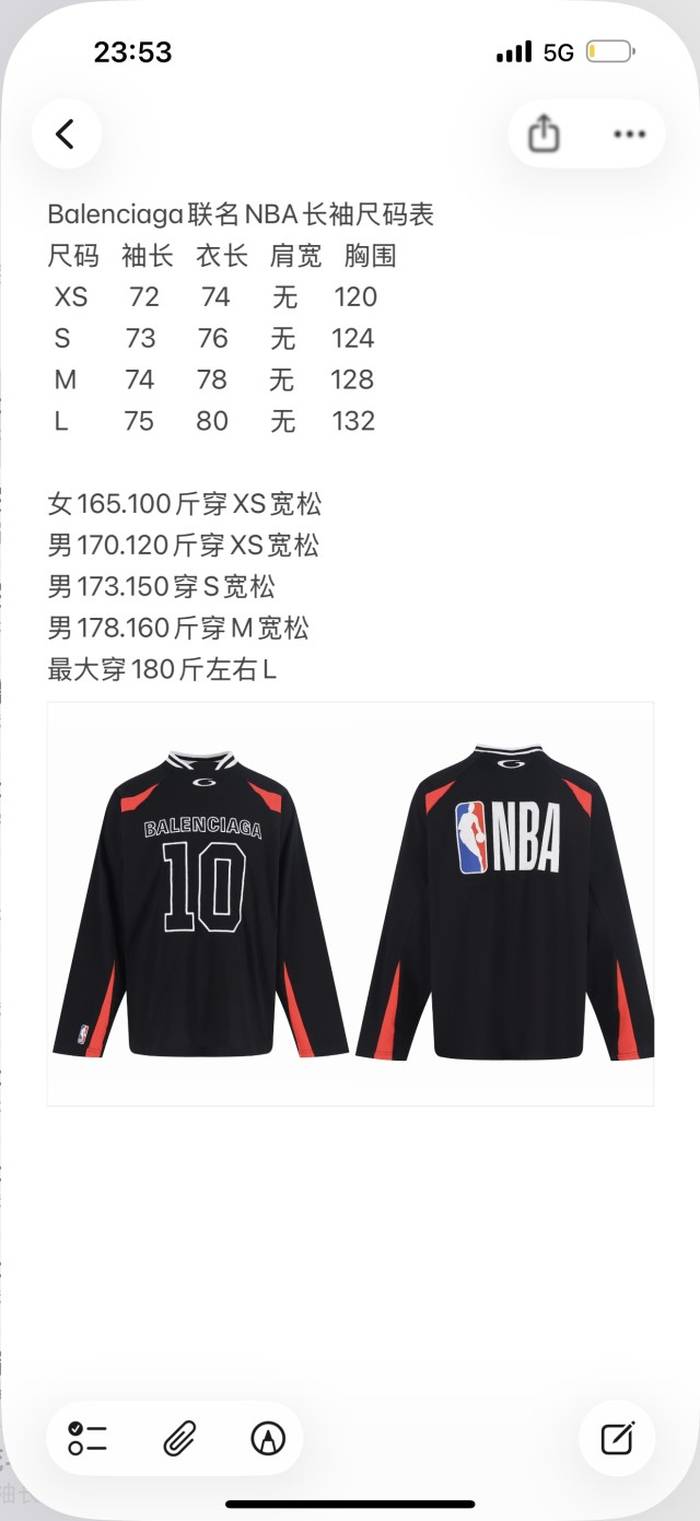Share this note
The height and width of the screenshot is (1521, 700).
[x=543, y=134]
